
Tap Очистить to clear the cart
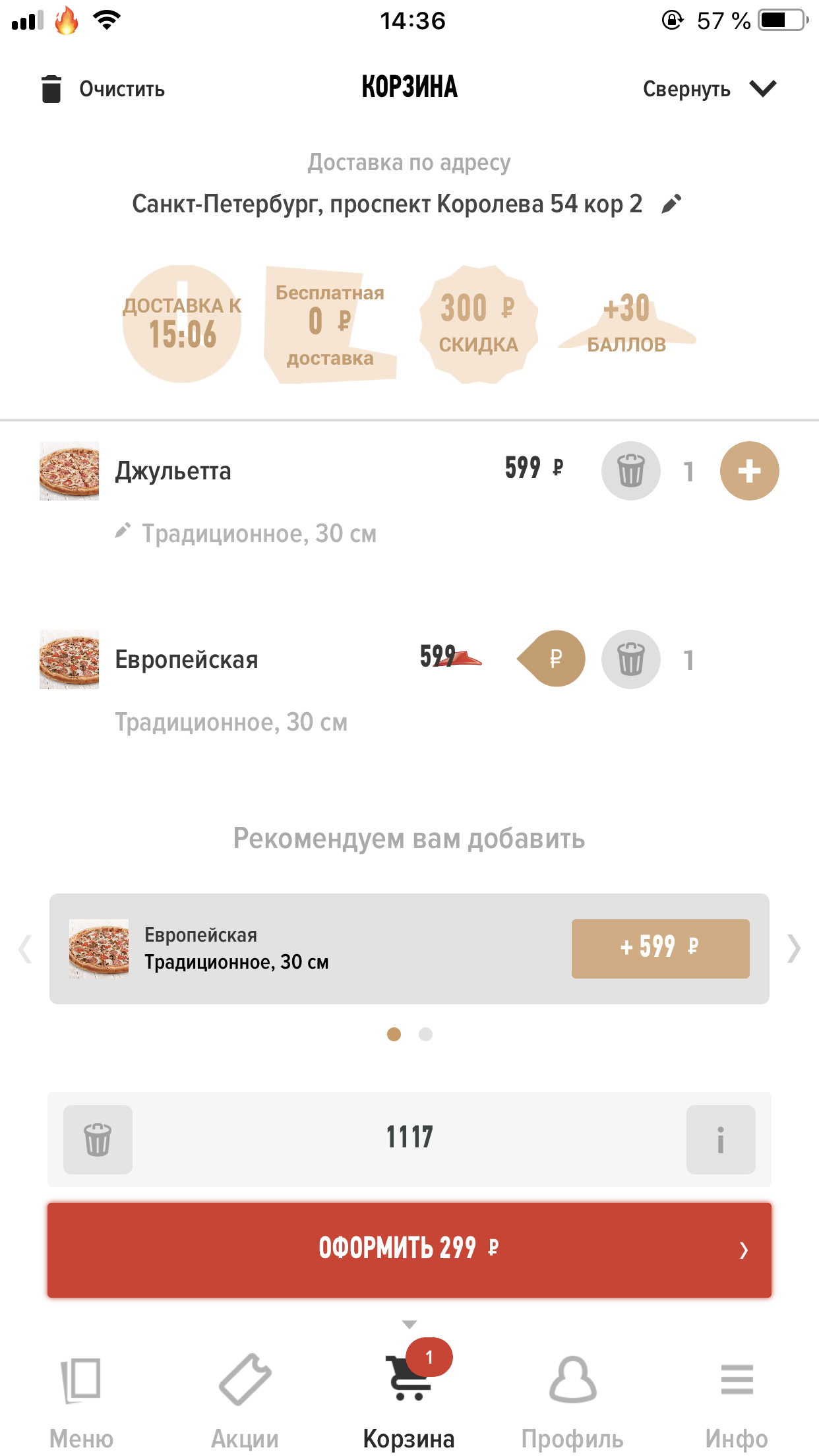[x=102, y=89]
